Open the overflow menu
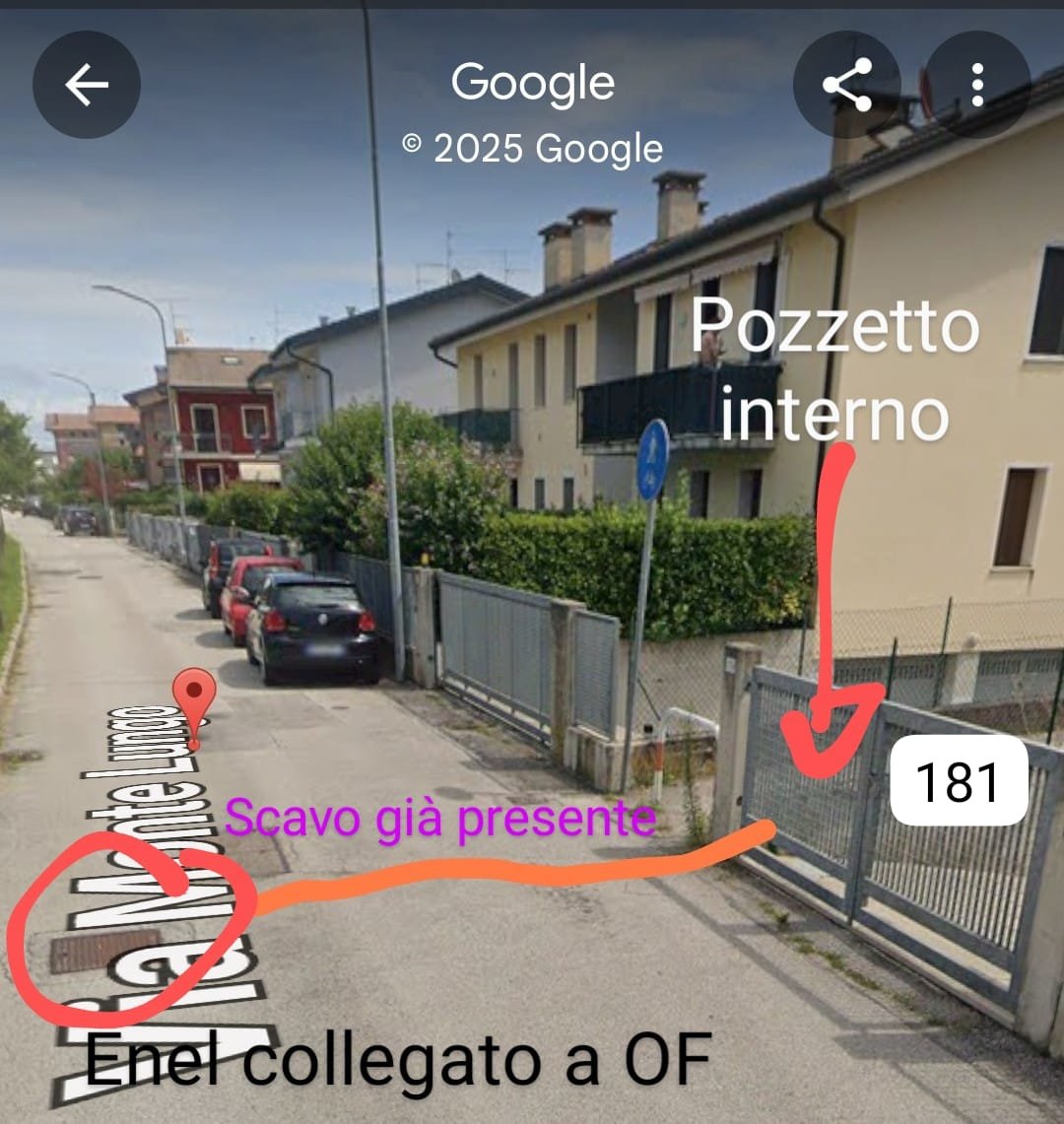 coord(976,86)
